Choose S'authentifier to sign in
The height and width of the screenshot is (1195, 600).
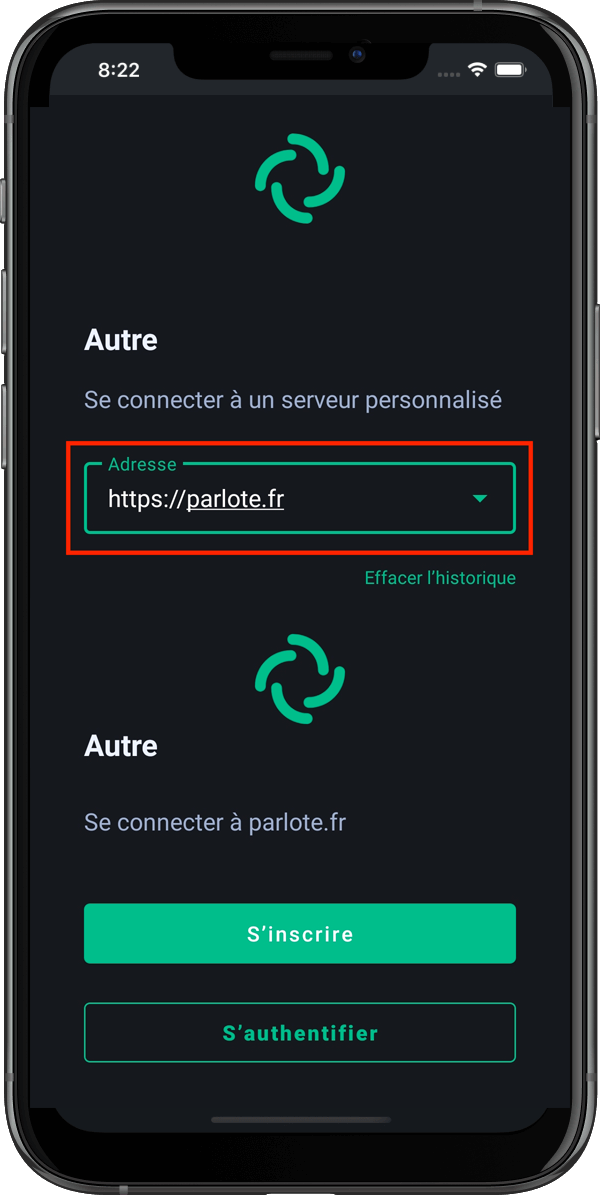point(300,1033)
